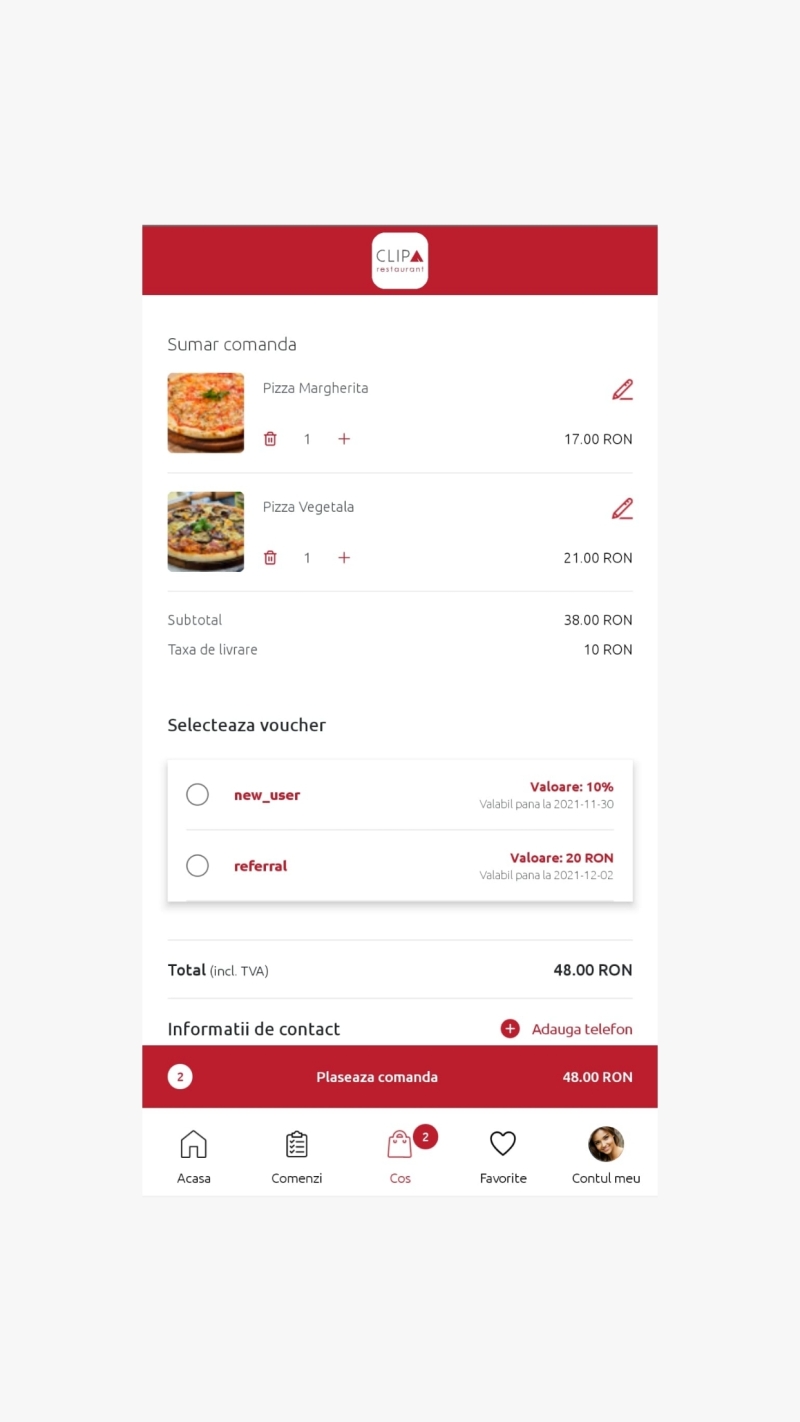View the cart badge showing 2 items
The height and width of the screenshot is (1422, 800).
(x=423, y=1136)
